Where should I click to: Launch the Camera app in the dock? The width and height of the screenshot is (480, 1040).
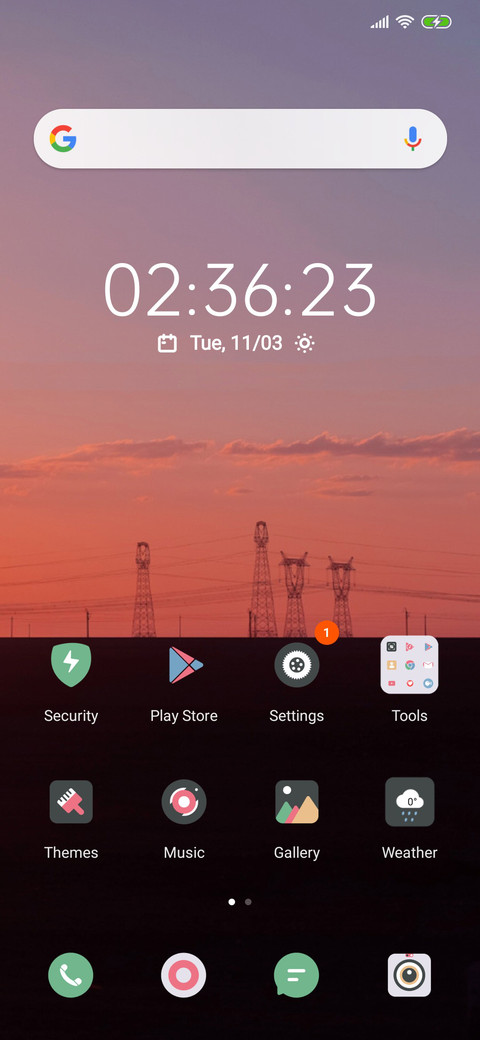click(409, 975)
